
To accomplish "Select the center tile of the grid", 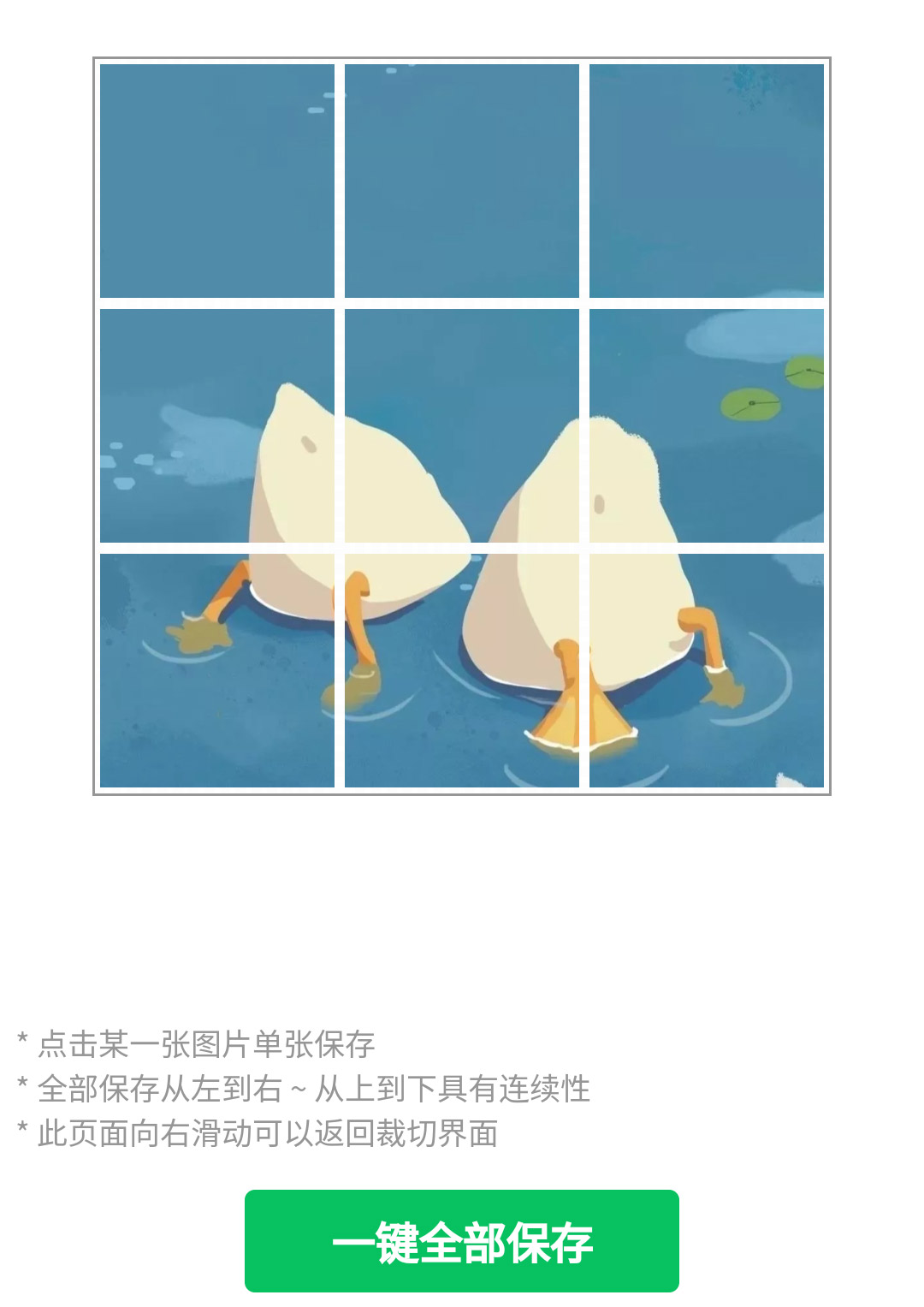I will 462,425.
